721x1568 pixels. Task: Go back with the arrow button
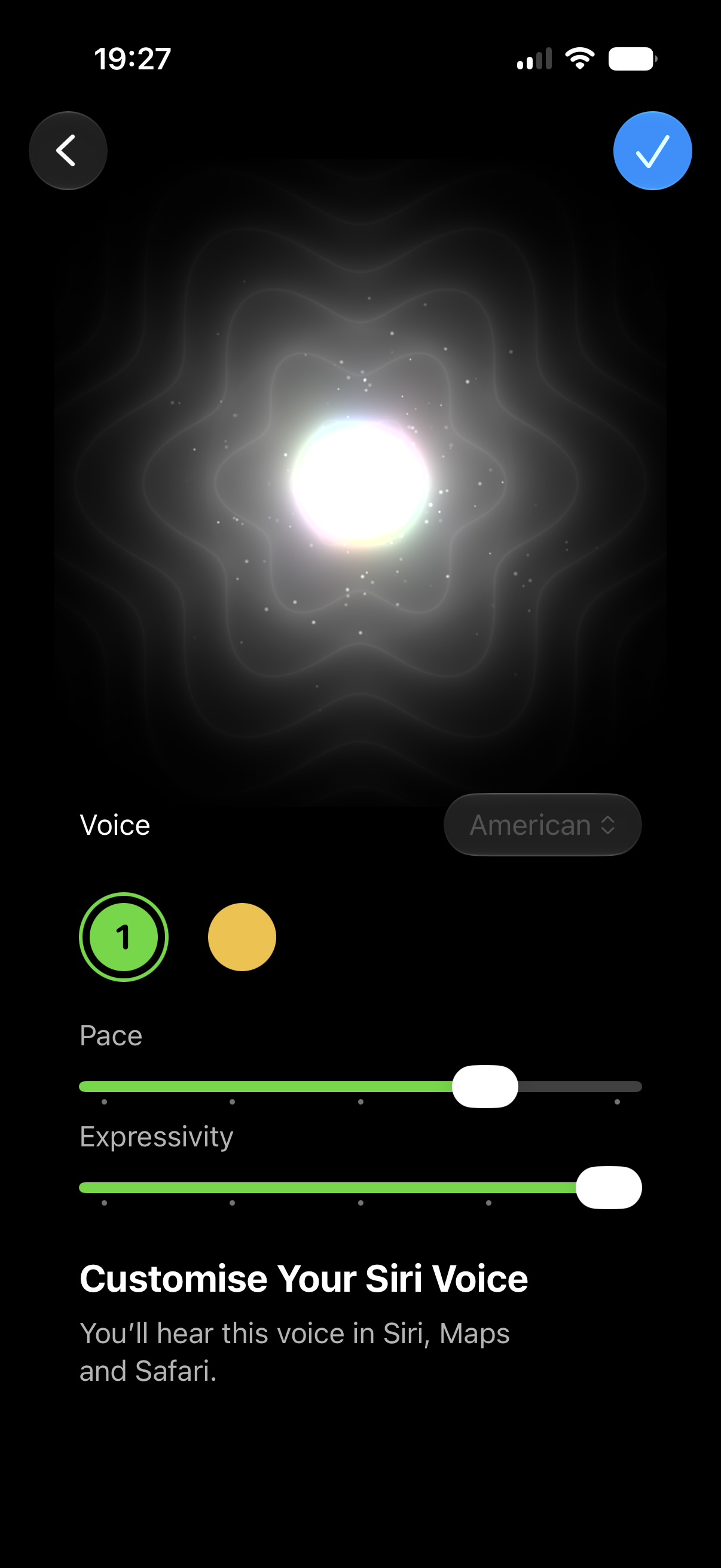(68, 151)
